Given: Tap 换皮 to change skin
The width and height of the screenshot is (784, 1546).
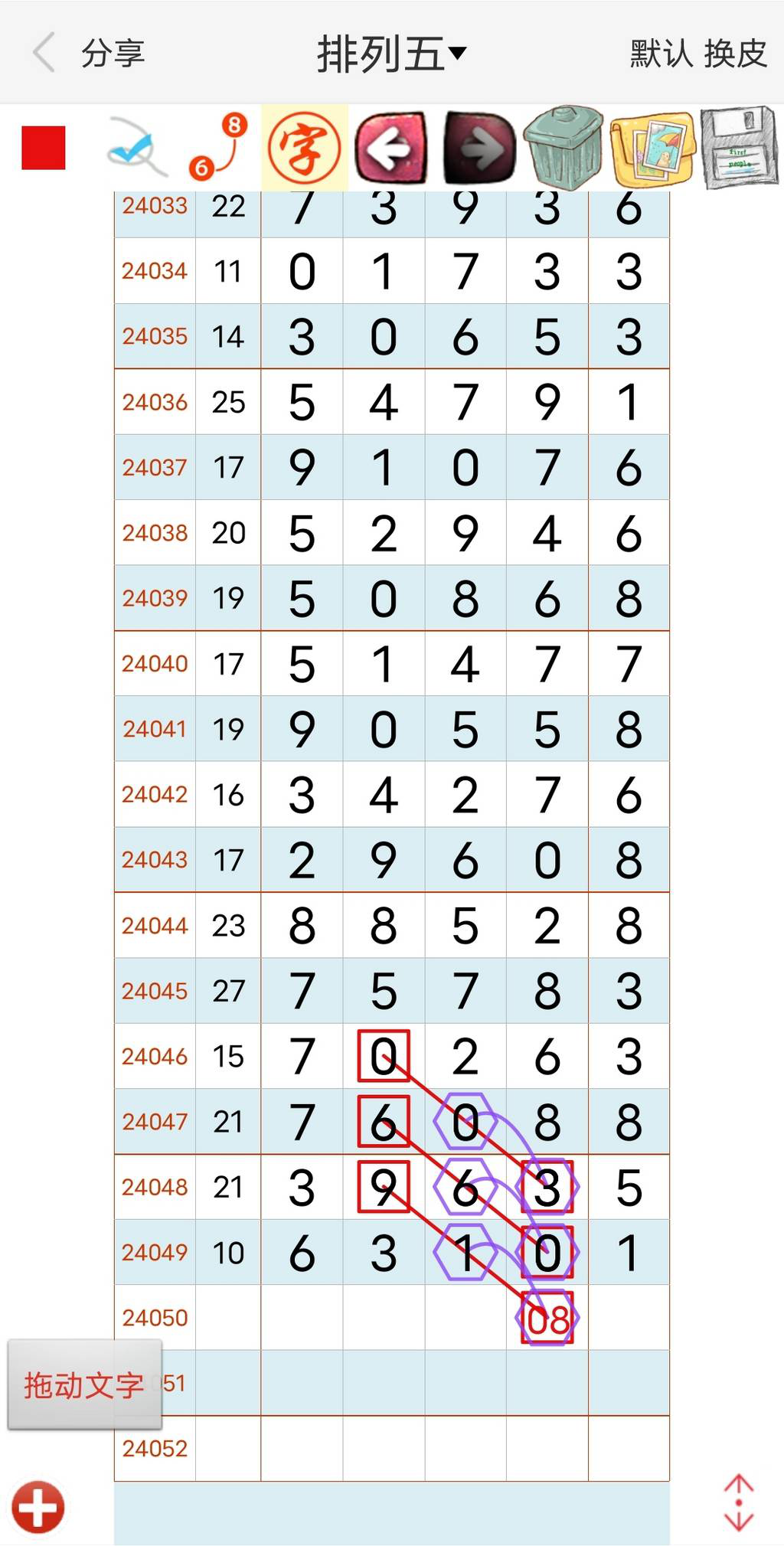Looking at the screenshot, I should pos(735,54).
